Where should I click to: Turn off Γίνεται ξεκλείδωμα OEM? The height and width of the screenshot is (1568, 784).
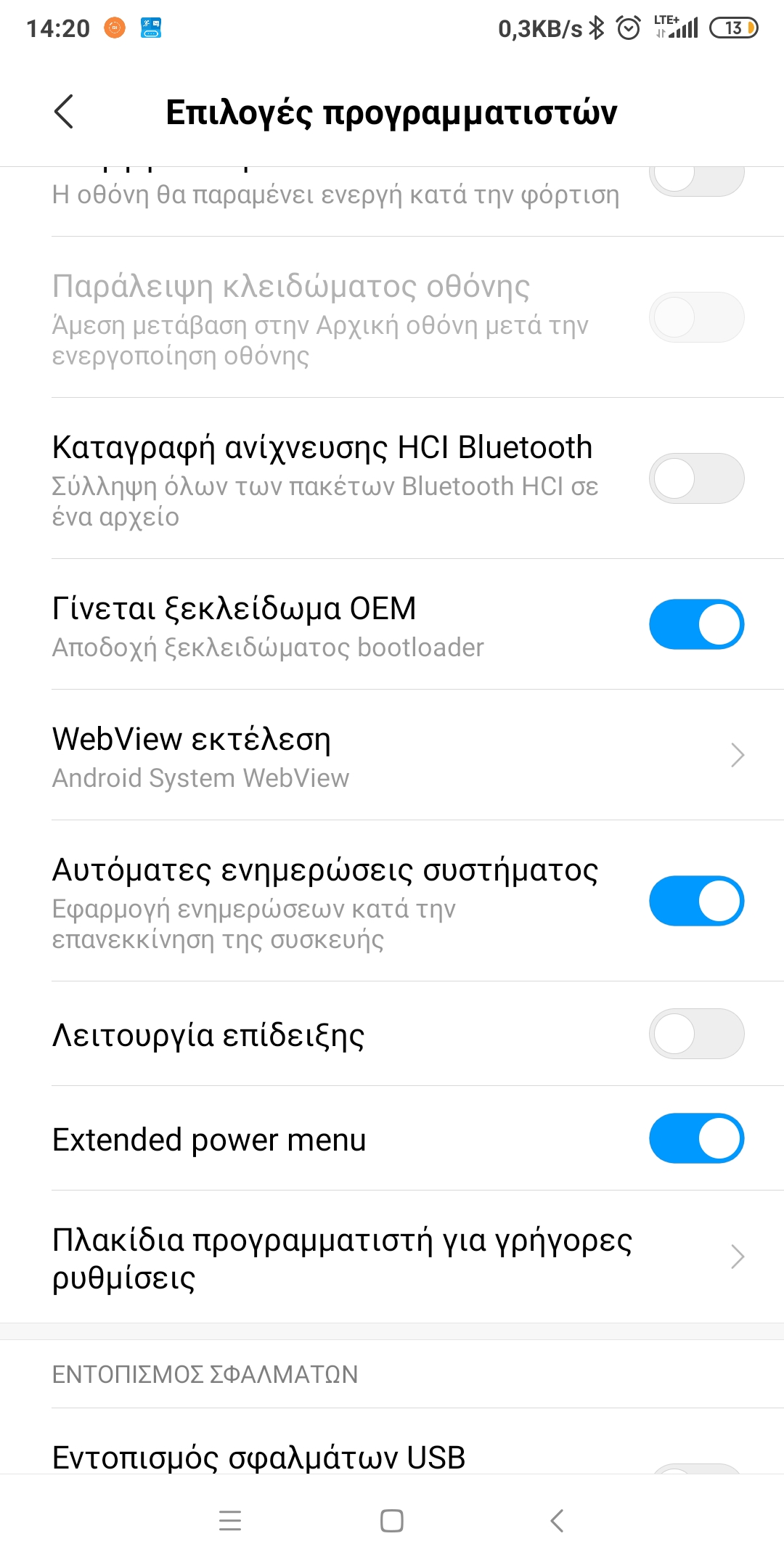tap(695, 624)
